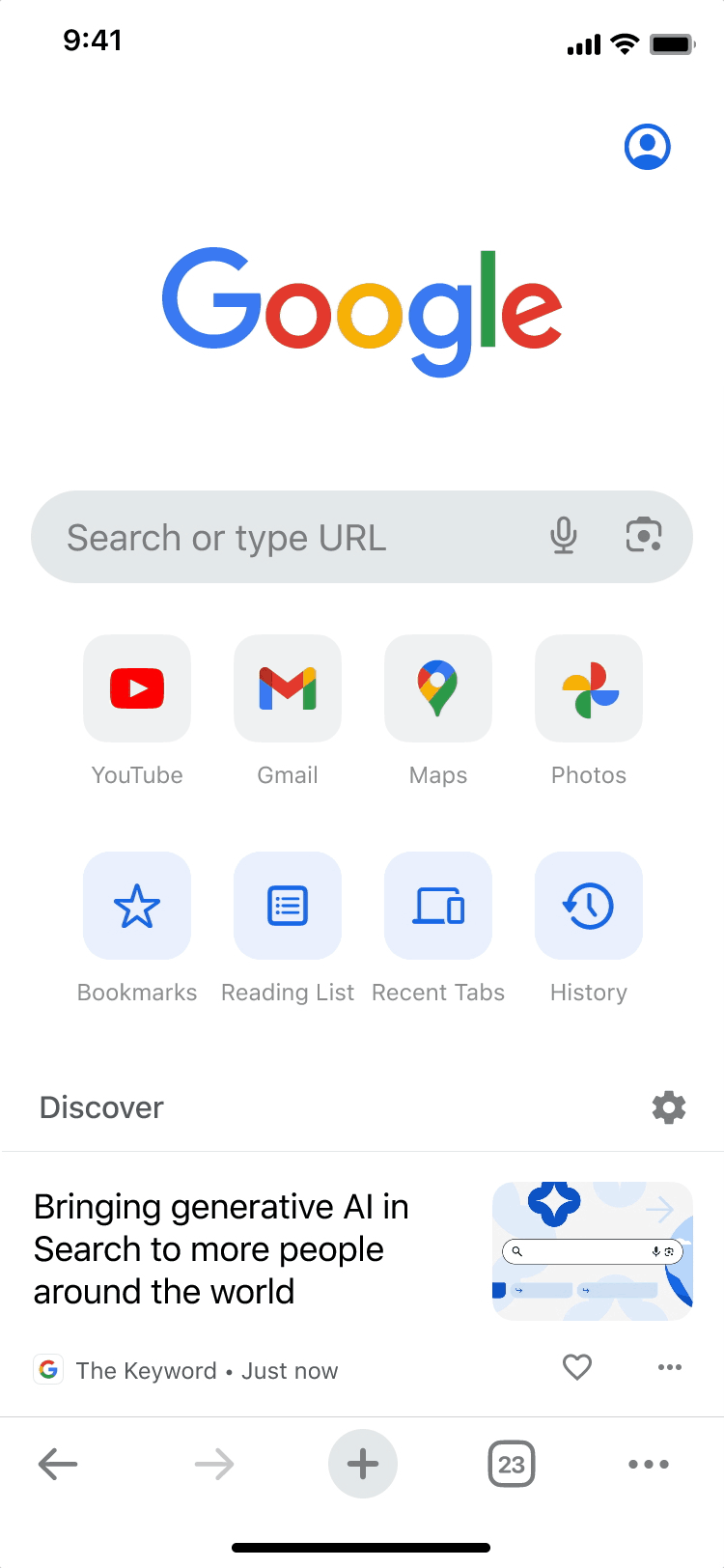Screen dimensions: 724x1568
Task: Open the account profile icon
Action: 647,147
